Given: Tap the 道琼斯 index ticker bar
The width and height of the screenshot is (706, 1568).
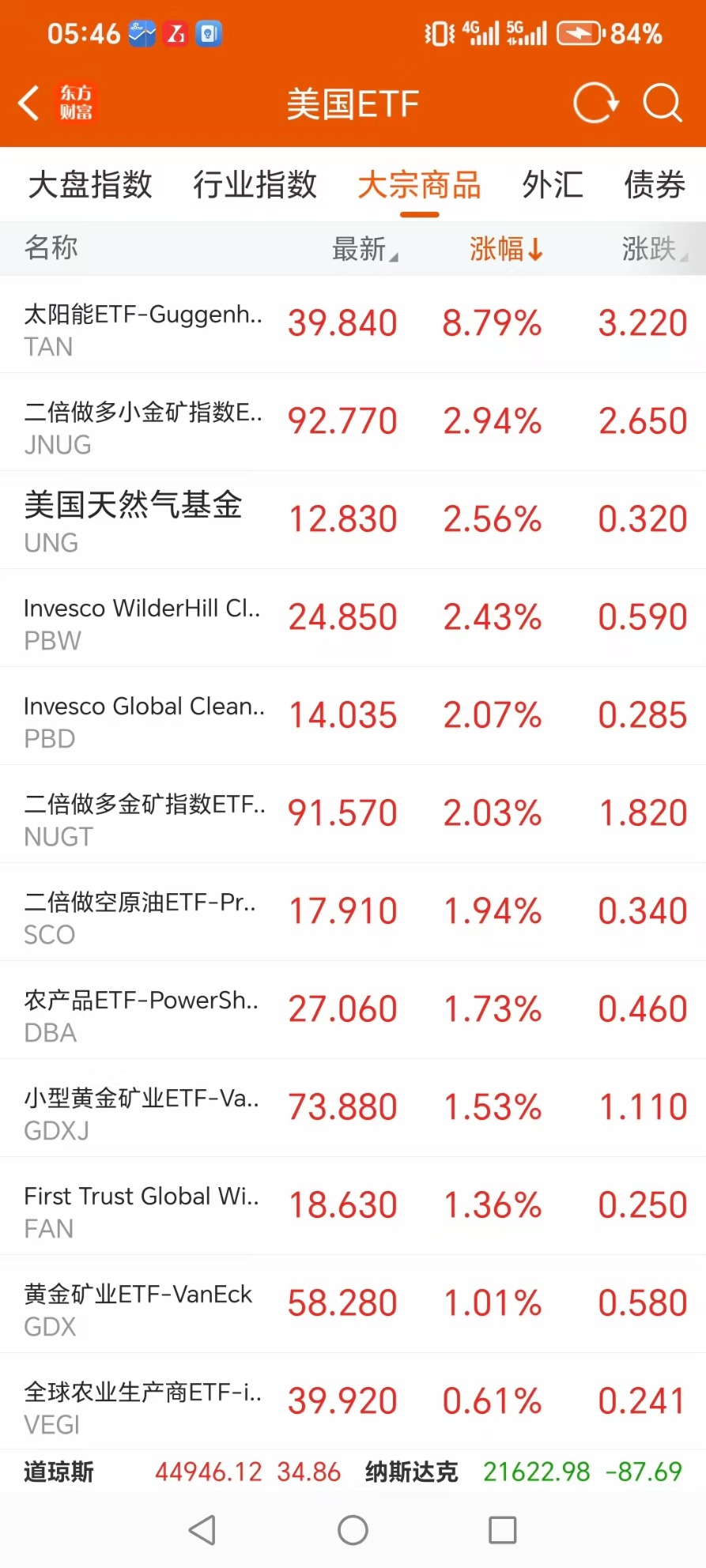Looking at the screenshot, I should point(182,1472).
